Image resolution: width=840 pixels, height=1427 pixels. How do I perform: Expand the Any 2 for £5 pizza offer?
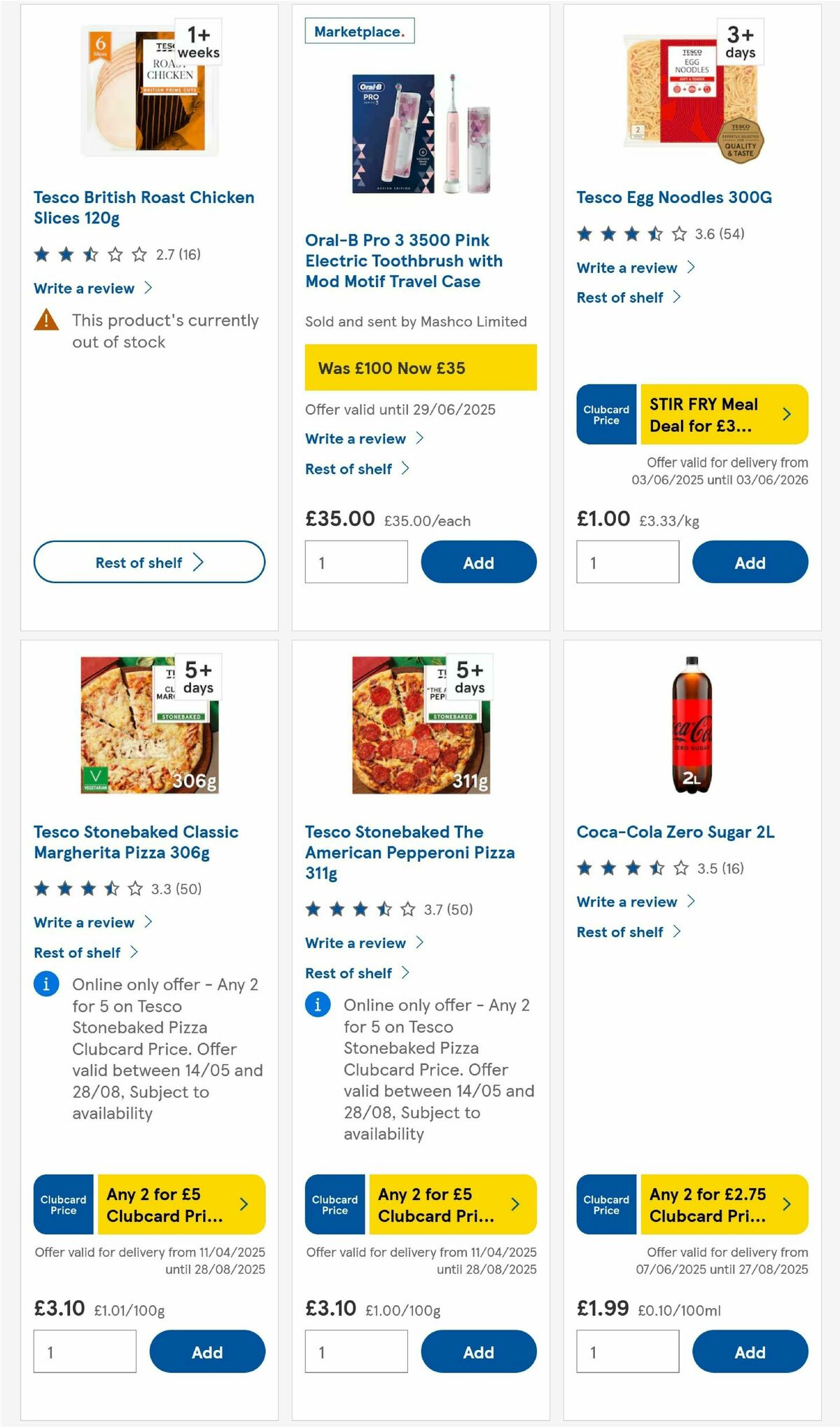[178, 1205]
